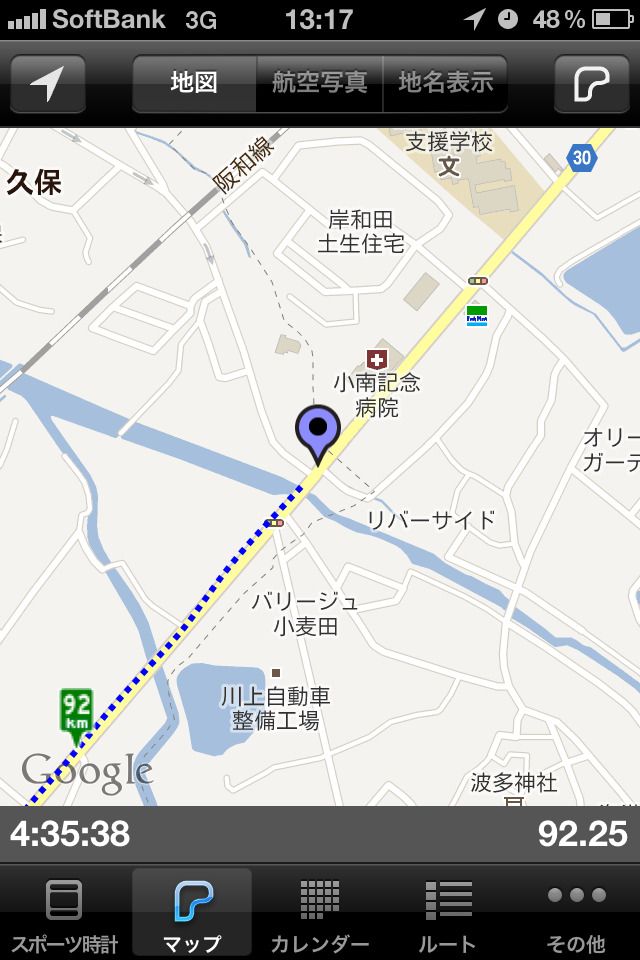Viewport: 640px width, 960px height.
Task: Open the カレンダー tab
Action: coord(320,912)
